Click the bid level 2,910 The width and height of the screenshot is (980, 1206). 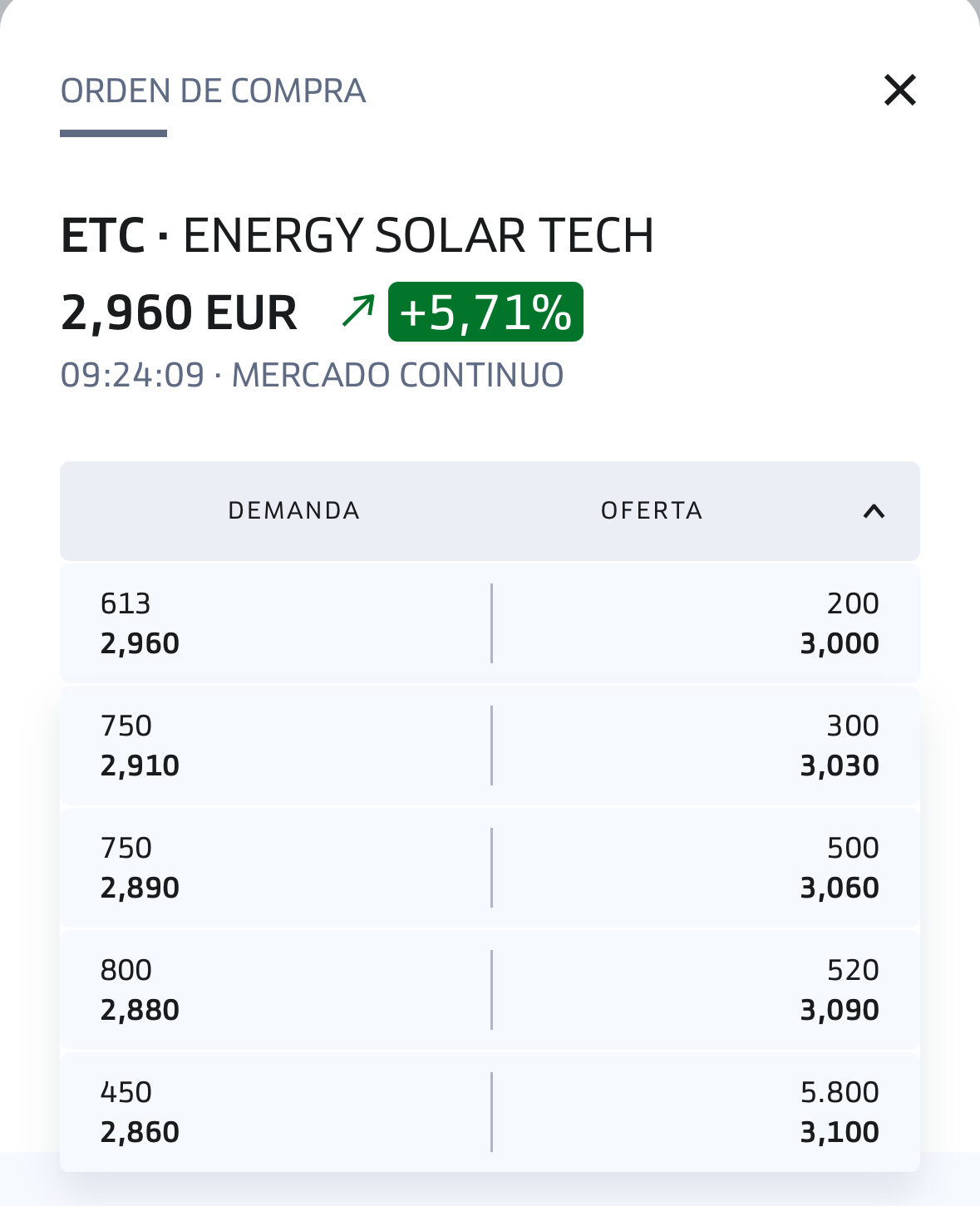[140, 765]
